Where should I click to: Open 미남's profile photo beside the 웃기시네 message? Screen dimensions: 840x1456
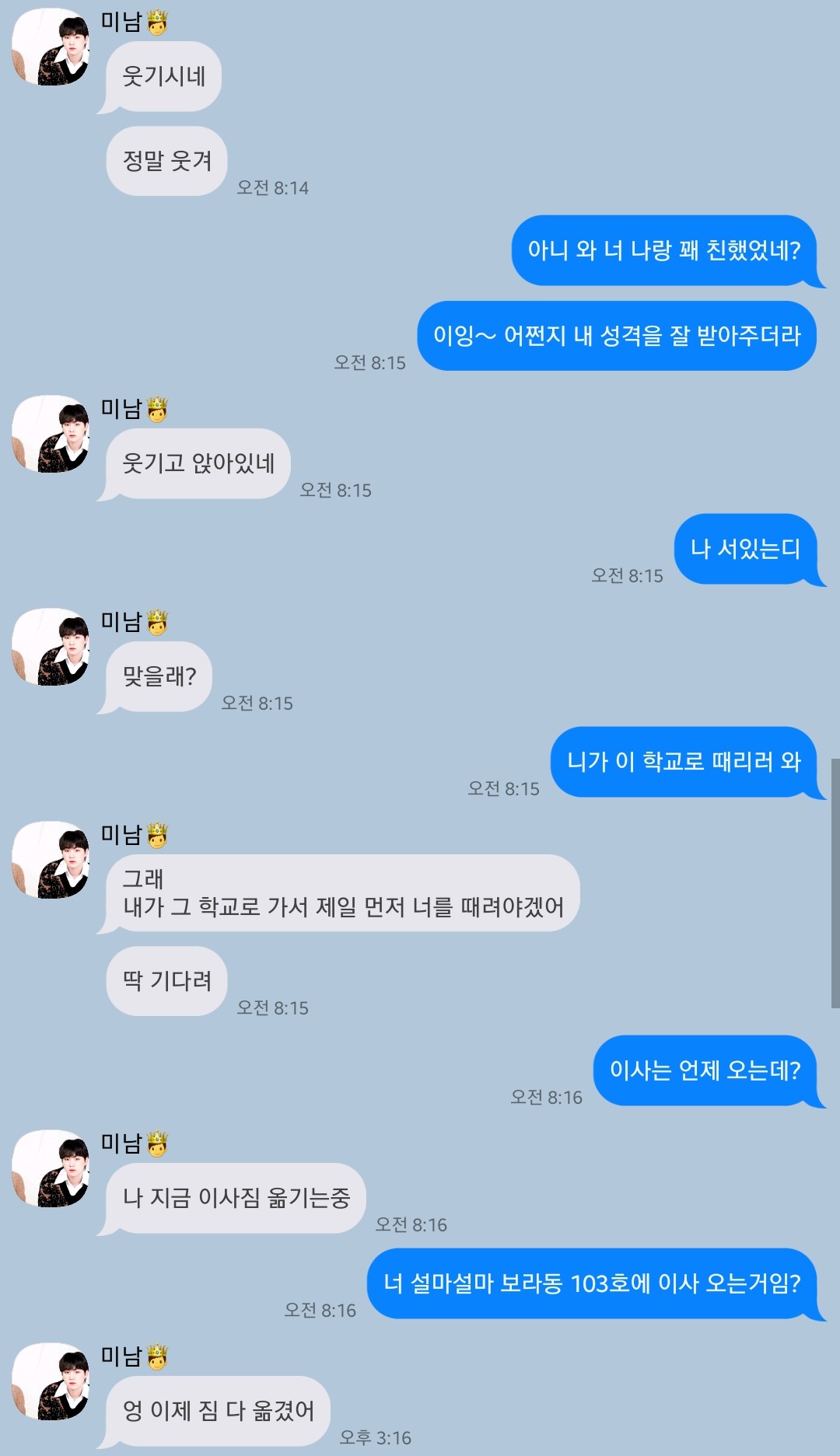[51, 47]
